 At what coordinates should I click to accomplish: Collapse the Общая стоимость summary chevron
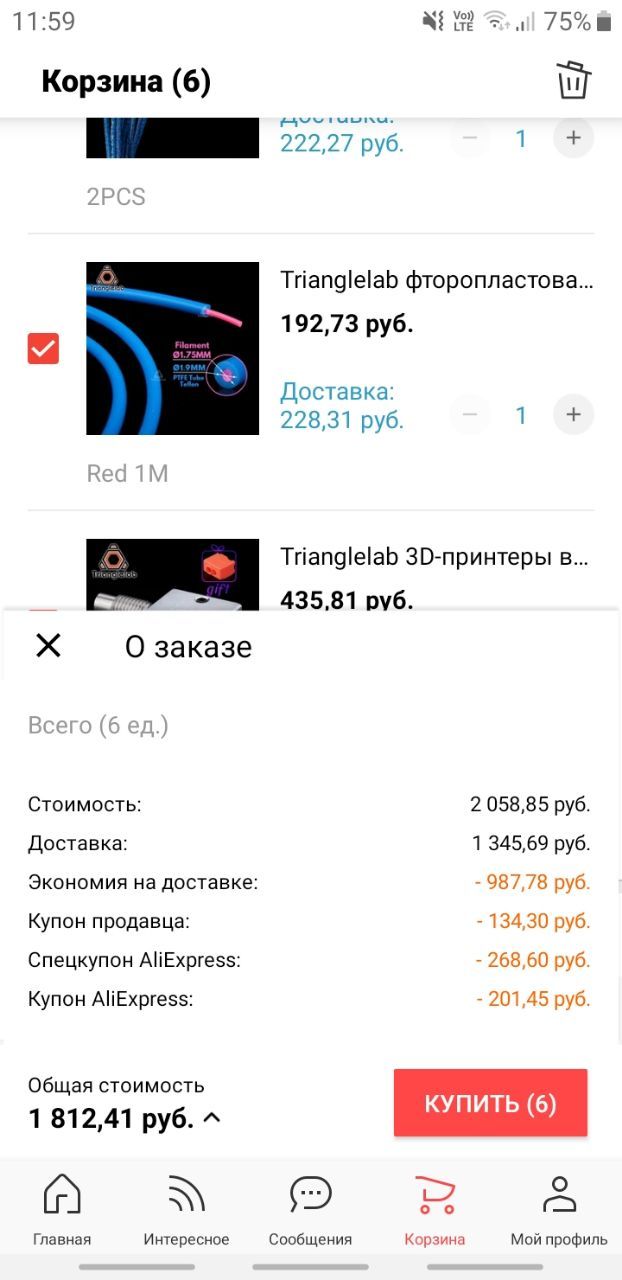[x=211, y=1119]
